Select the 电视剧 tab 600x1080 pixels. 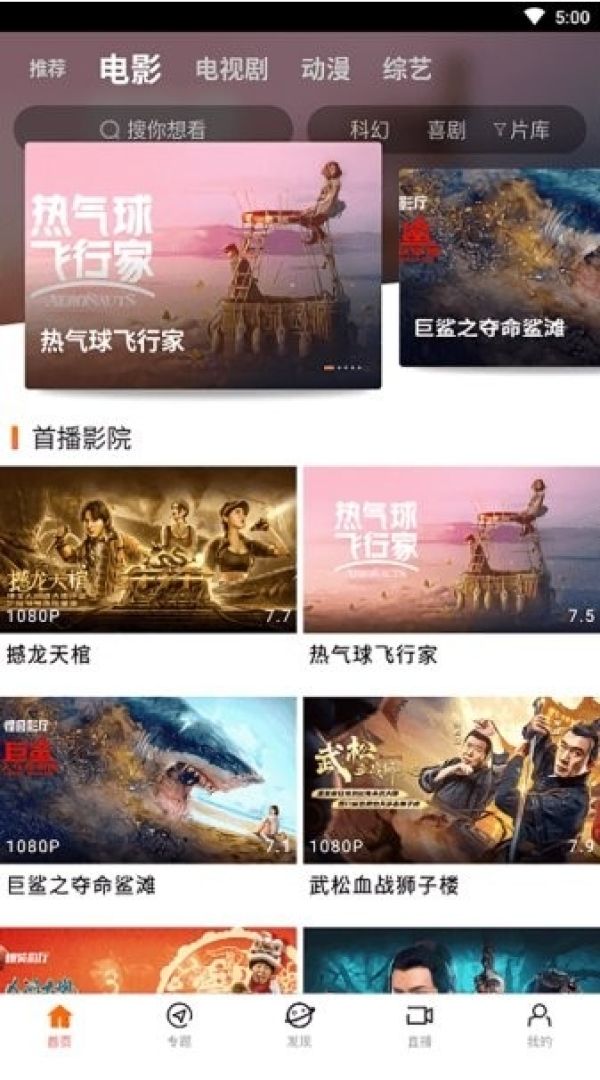[x=231, y=69]
